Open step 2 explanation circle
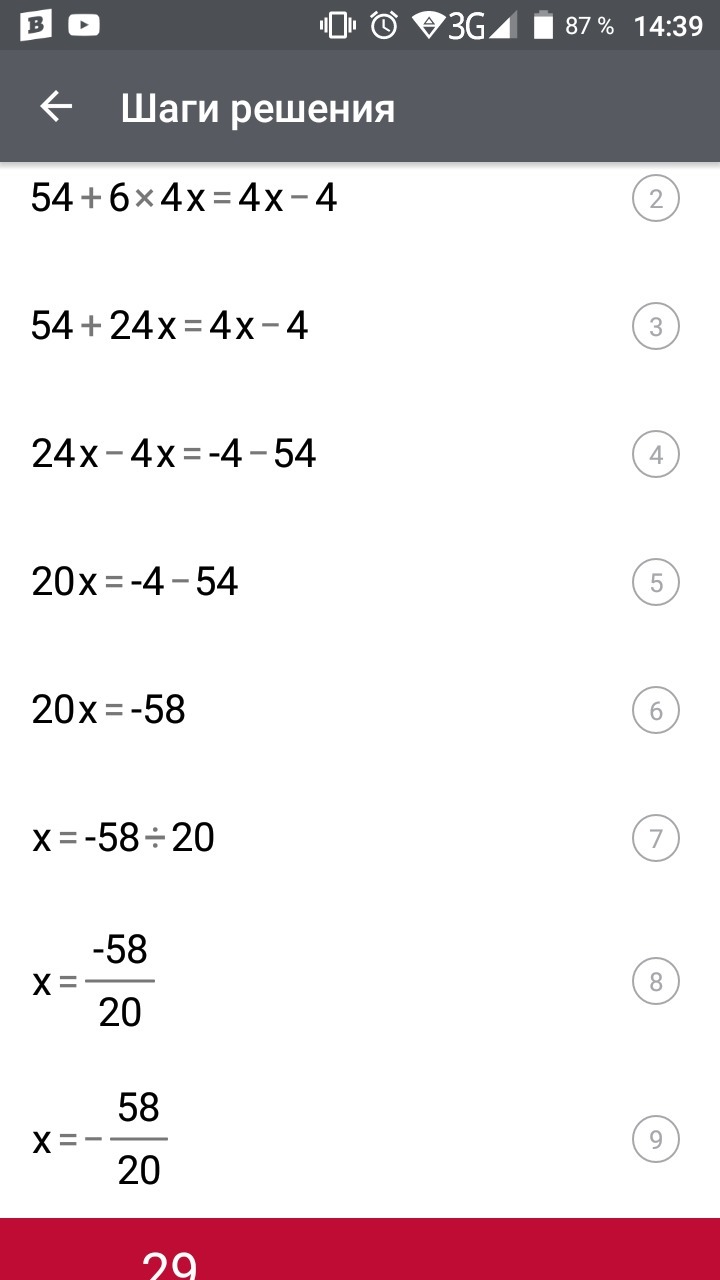720x1280 pixels. [656, 199]
